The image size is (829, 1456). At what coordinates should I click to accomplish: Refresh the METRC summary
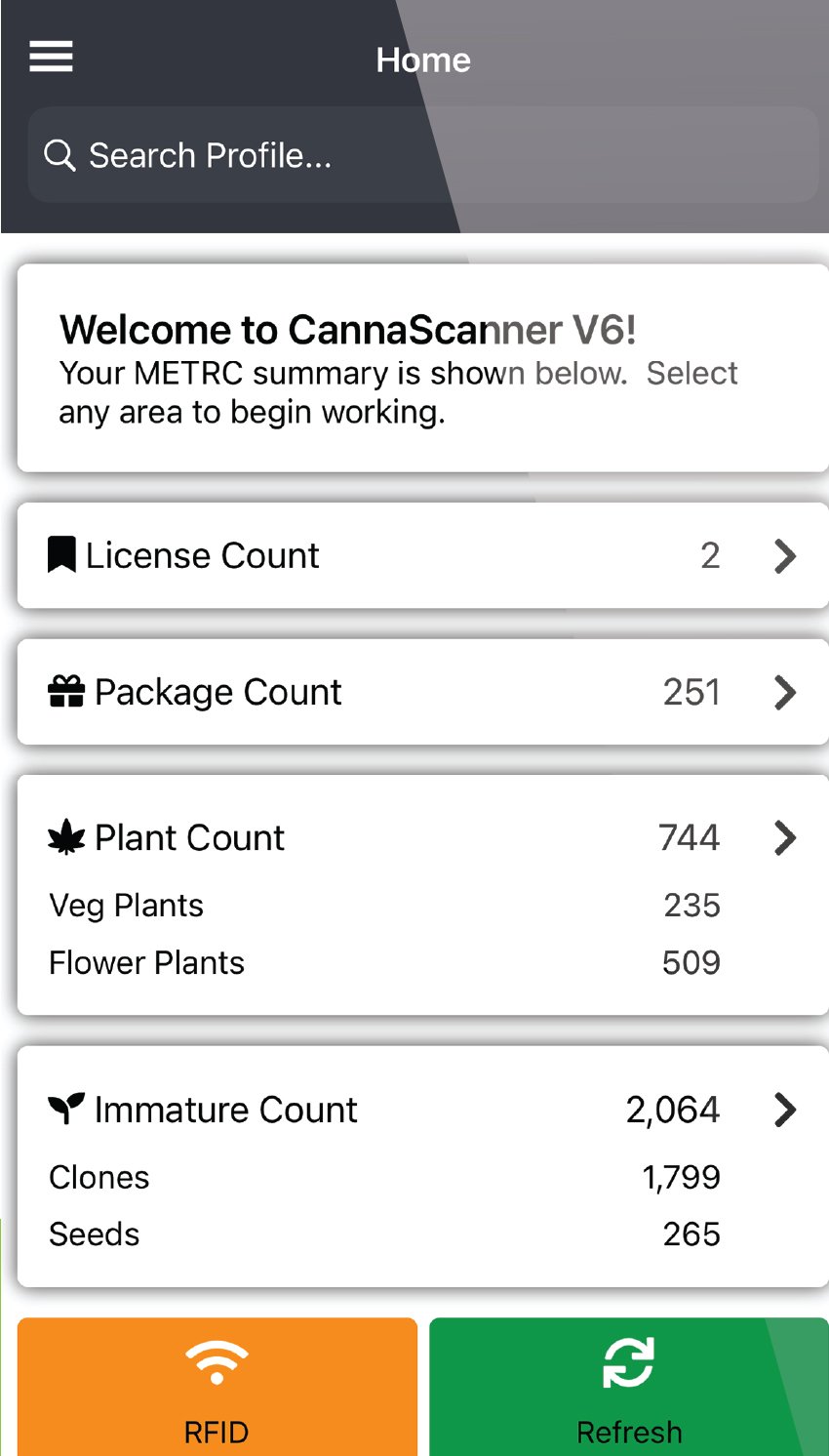[628, 1388]
